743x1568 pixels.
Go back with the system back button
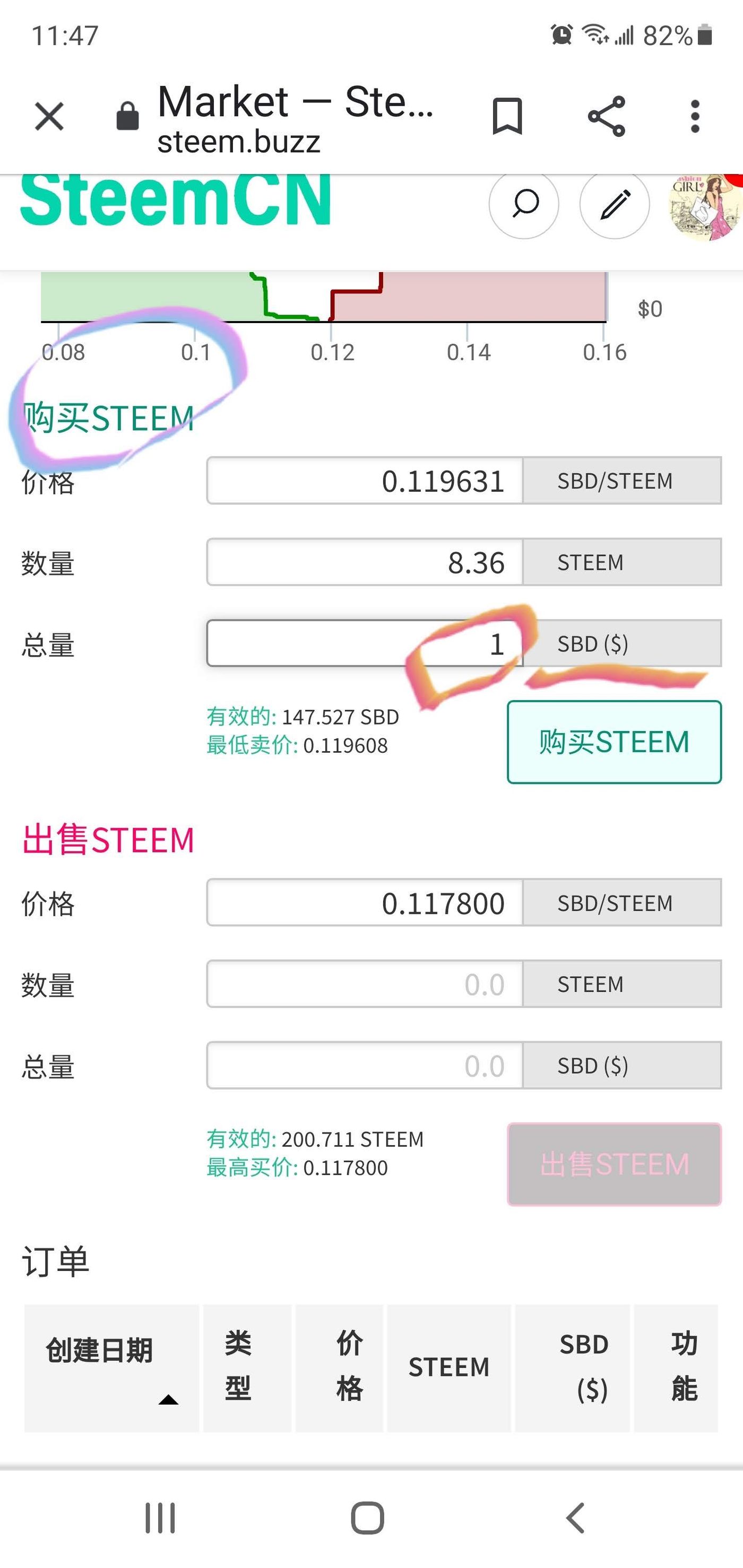click(x=575, y=1518)
